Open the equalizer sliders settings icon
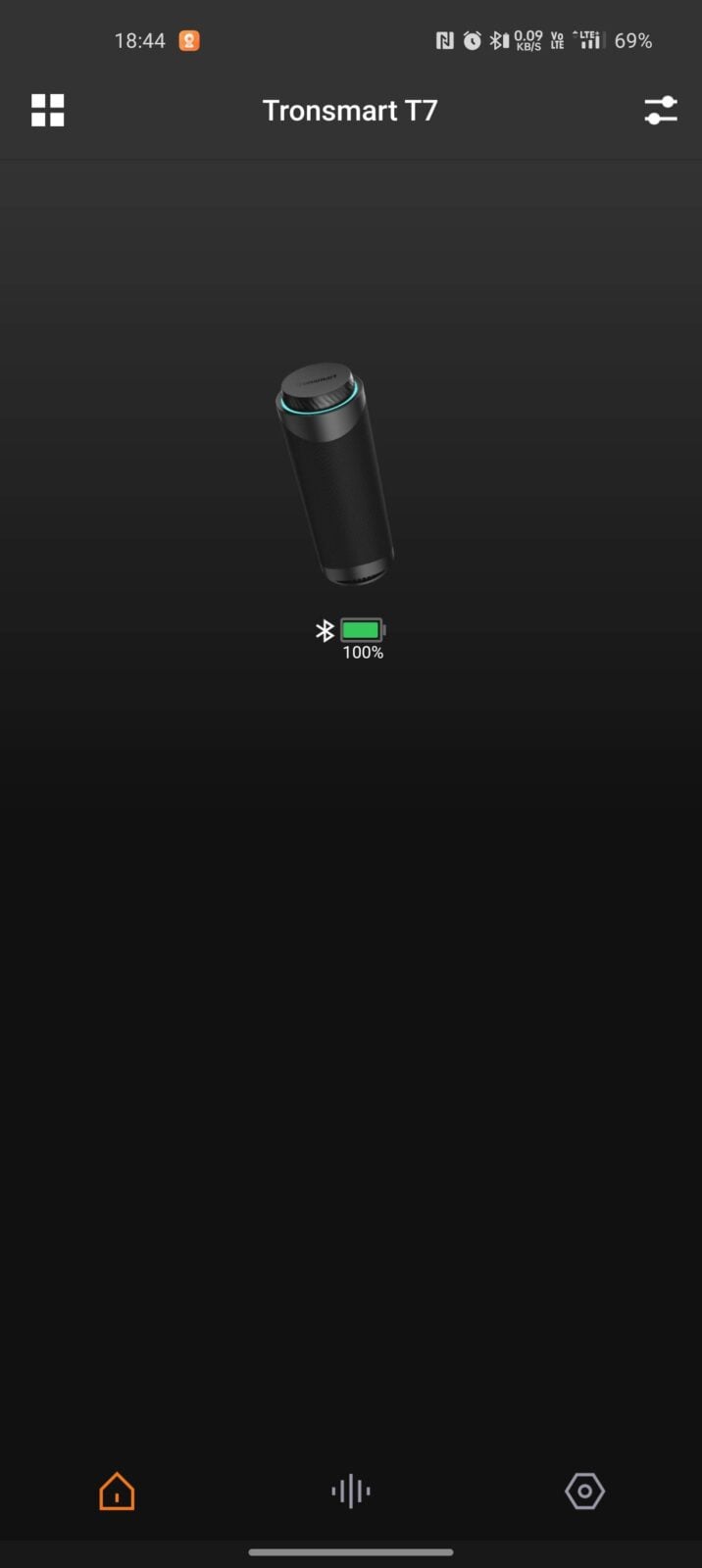This screenshot has width=702, height=1568. tap(661, 111)
